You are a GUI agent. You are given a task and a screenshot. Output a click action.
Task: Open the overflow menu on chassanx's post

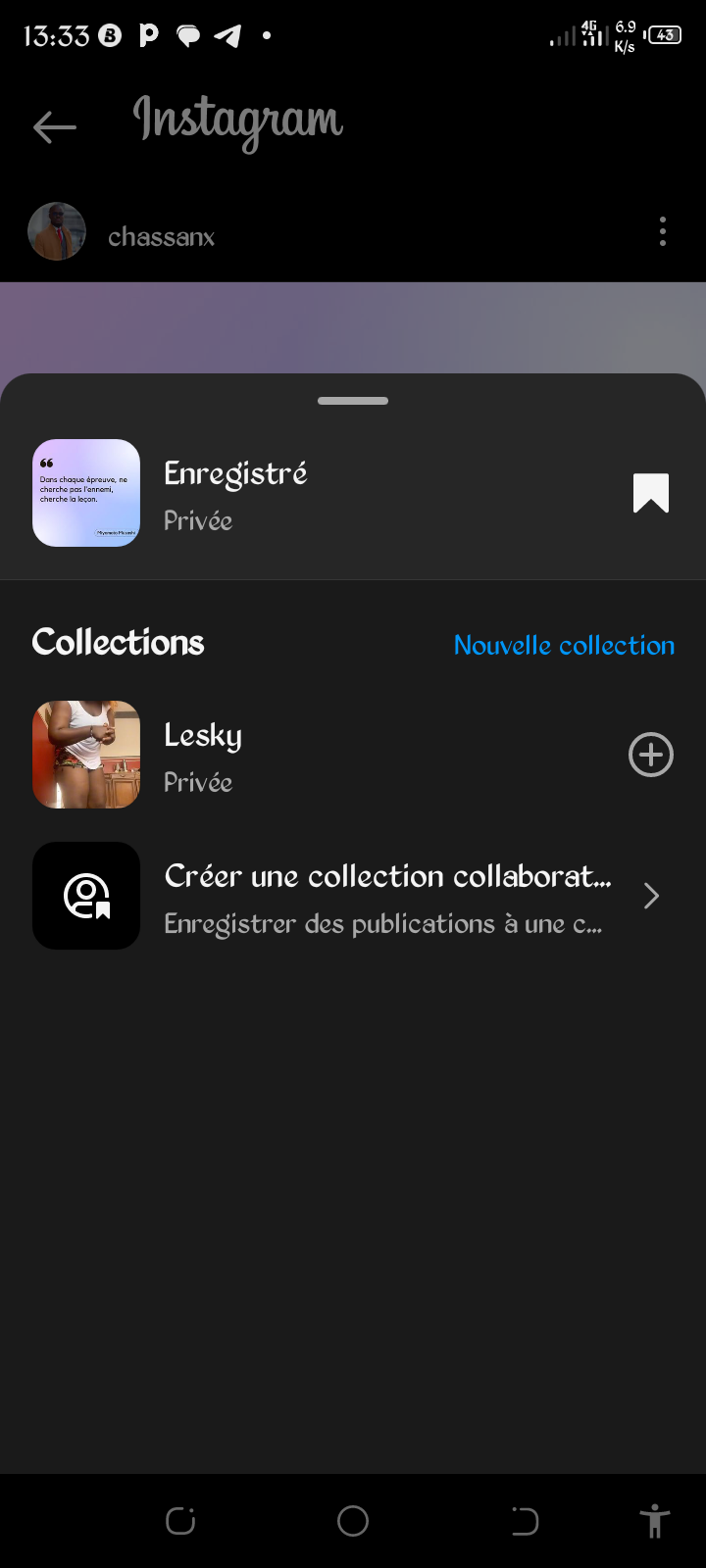pos(663,232)
